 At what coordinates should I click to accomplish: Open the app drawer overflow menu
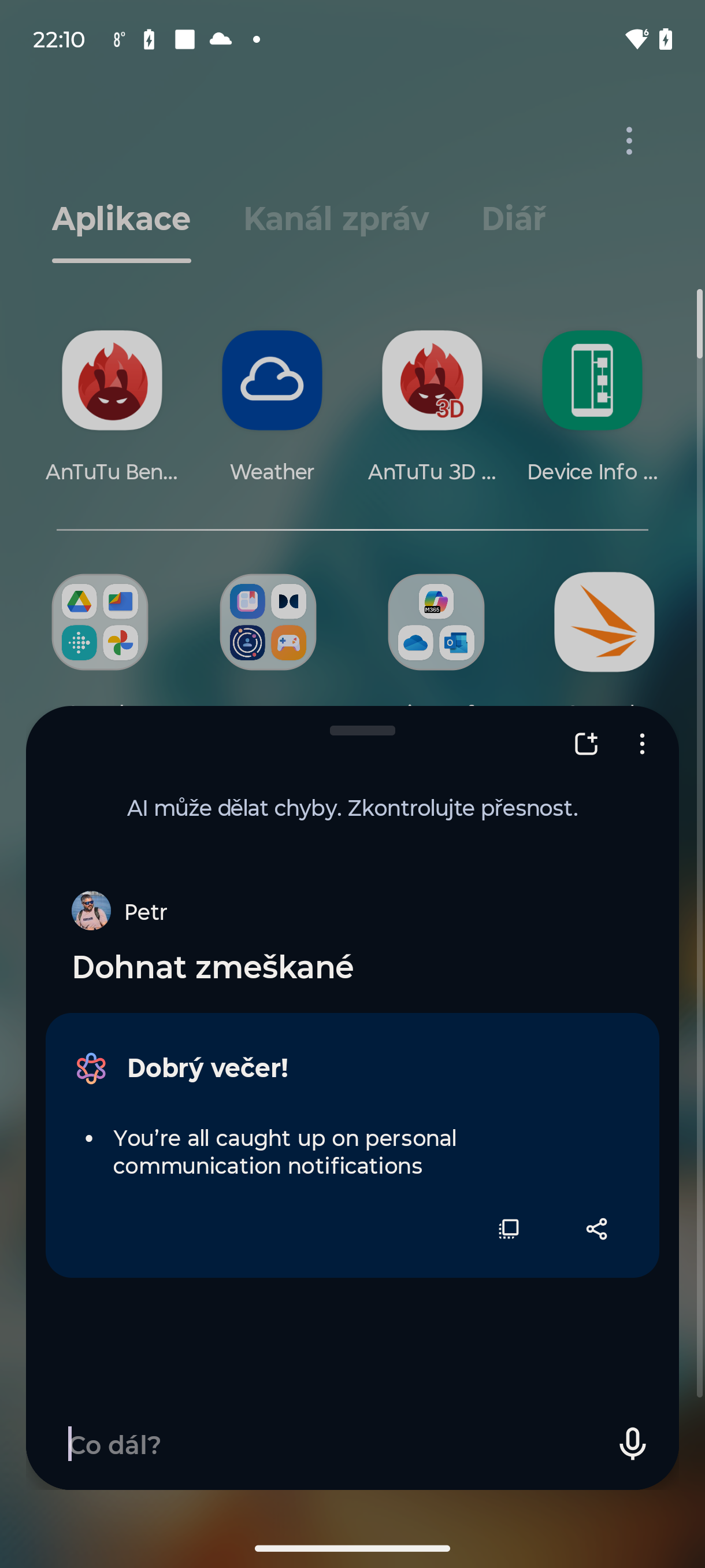[x=629, y=140]
